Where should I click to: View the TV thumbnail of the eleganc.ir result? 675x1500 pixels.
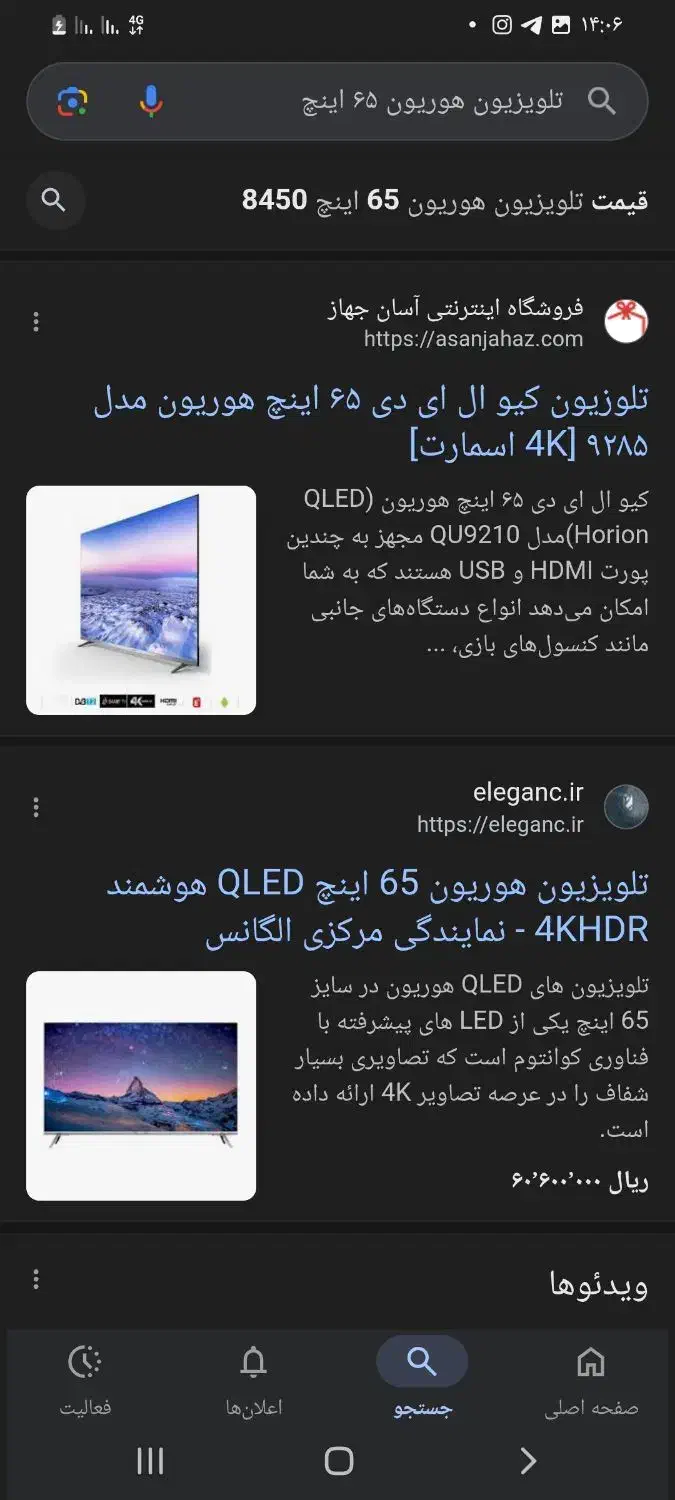coord(141,1085)
